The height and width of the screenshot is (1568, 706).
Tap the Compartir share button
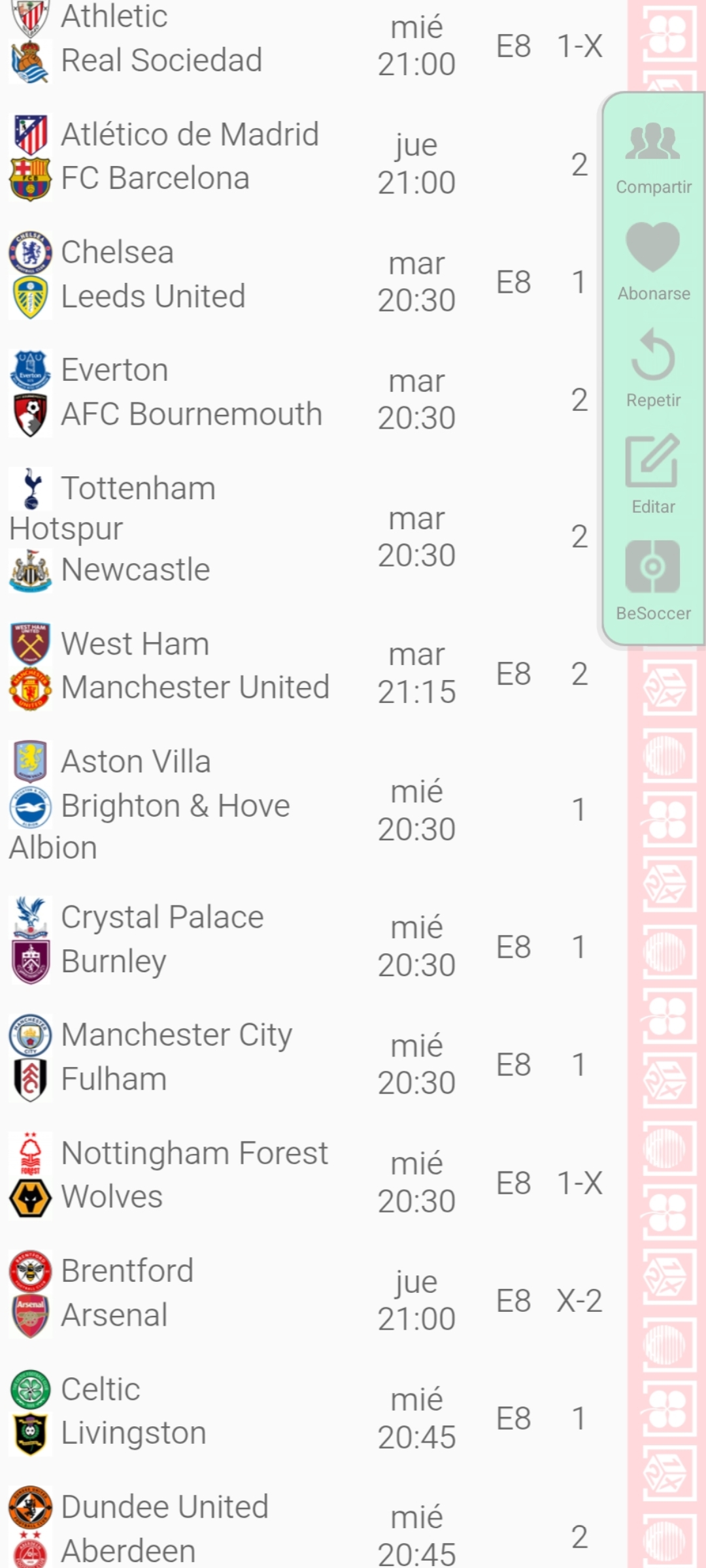653,157
